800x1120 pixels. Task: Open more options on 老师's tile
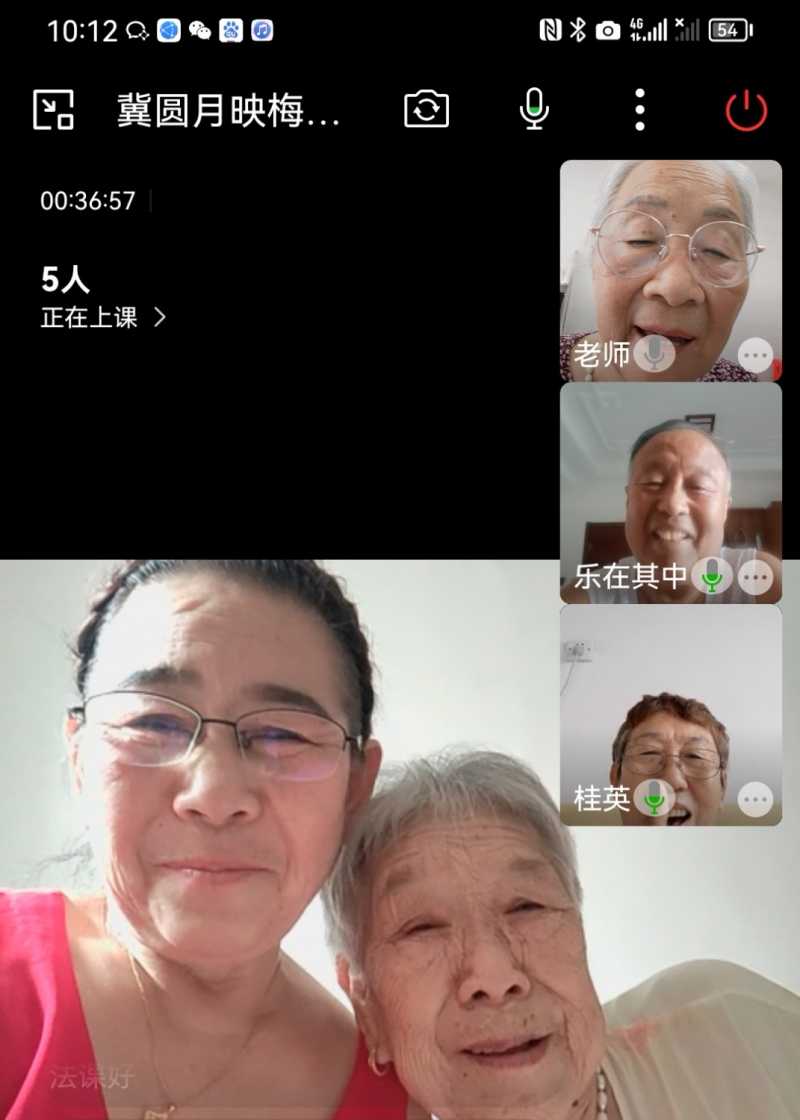click(x=755, y=355)
